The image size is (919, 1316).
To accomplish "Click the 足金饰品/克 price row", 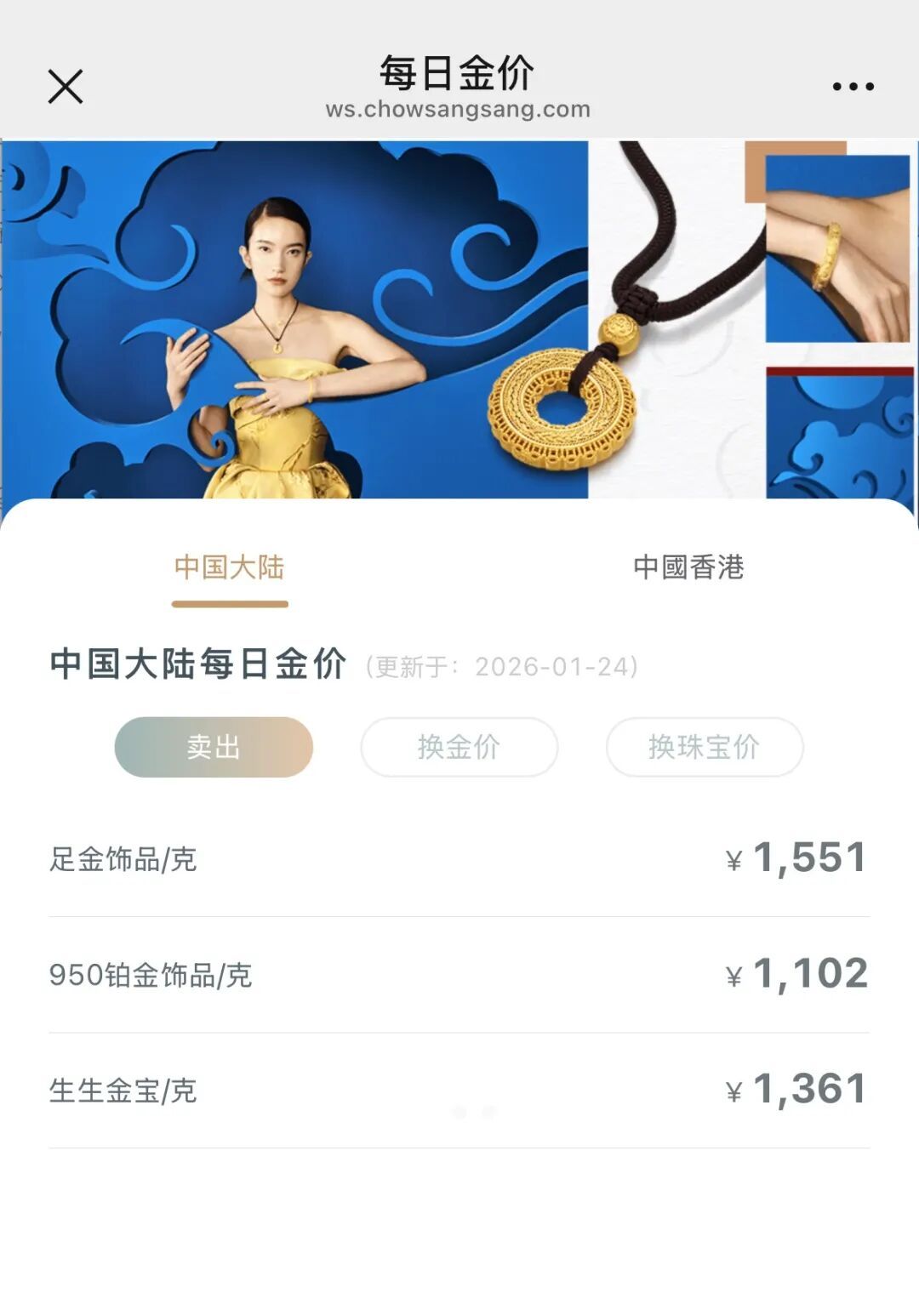I will pos(459,859).
